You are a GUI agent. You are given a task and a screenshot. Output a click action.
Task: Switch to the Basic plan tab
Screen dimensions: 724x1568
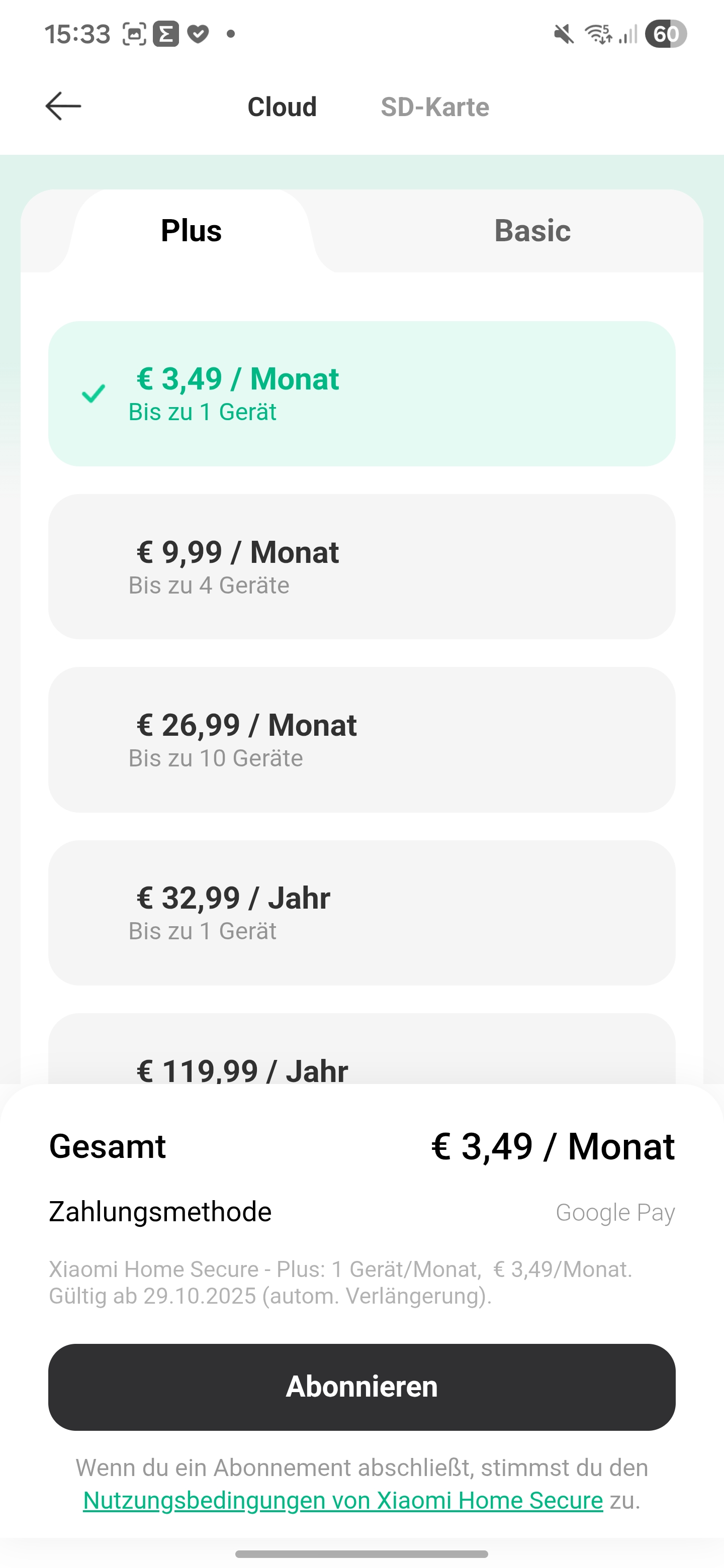(532, 231)
